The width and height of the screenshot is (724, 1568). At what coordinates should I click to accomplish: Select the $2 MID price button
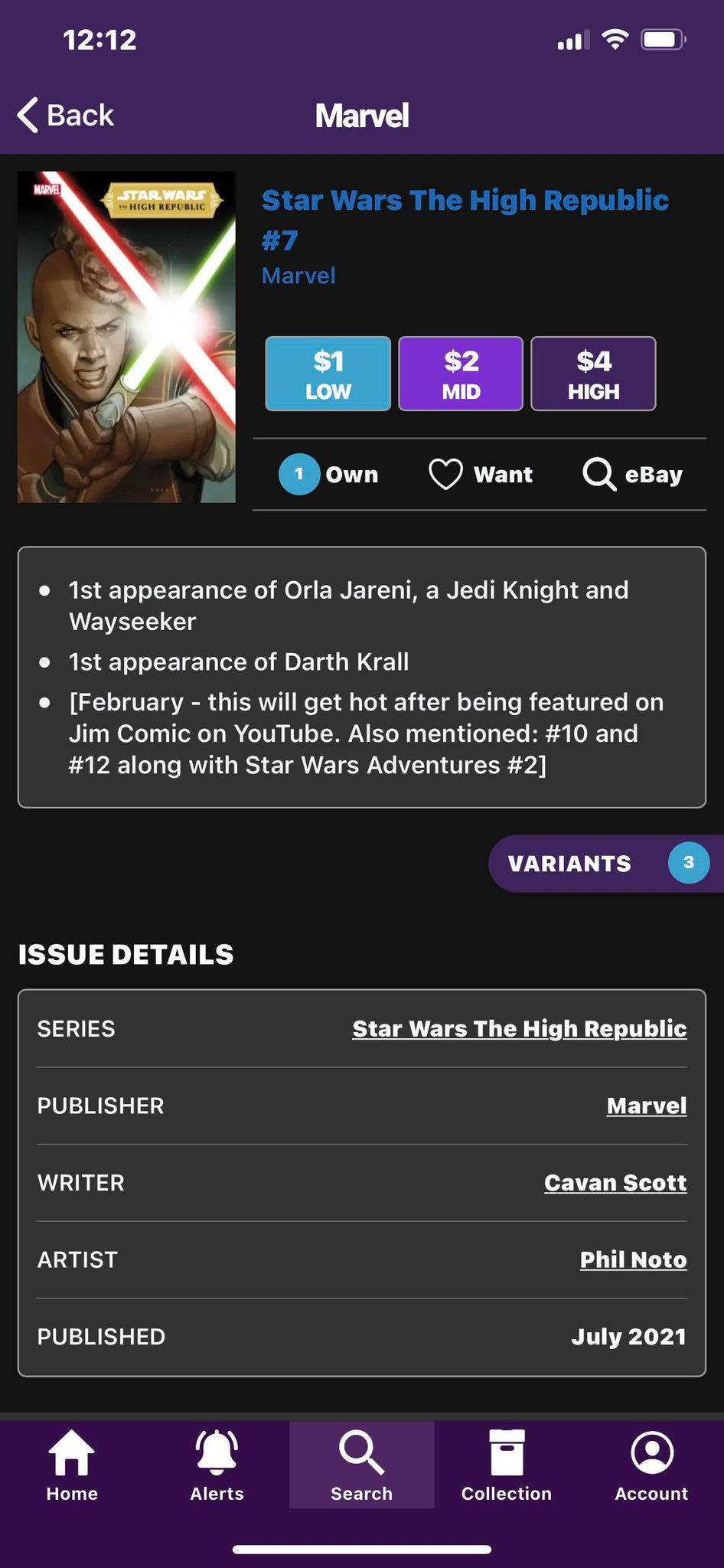coord(461,374)
